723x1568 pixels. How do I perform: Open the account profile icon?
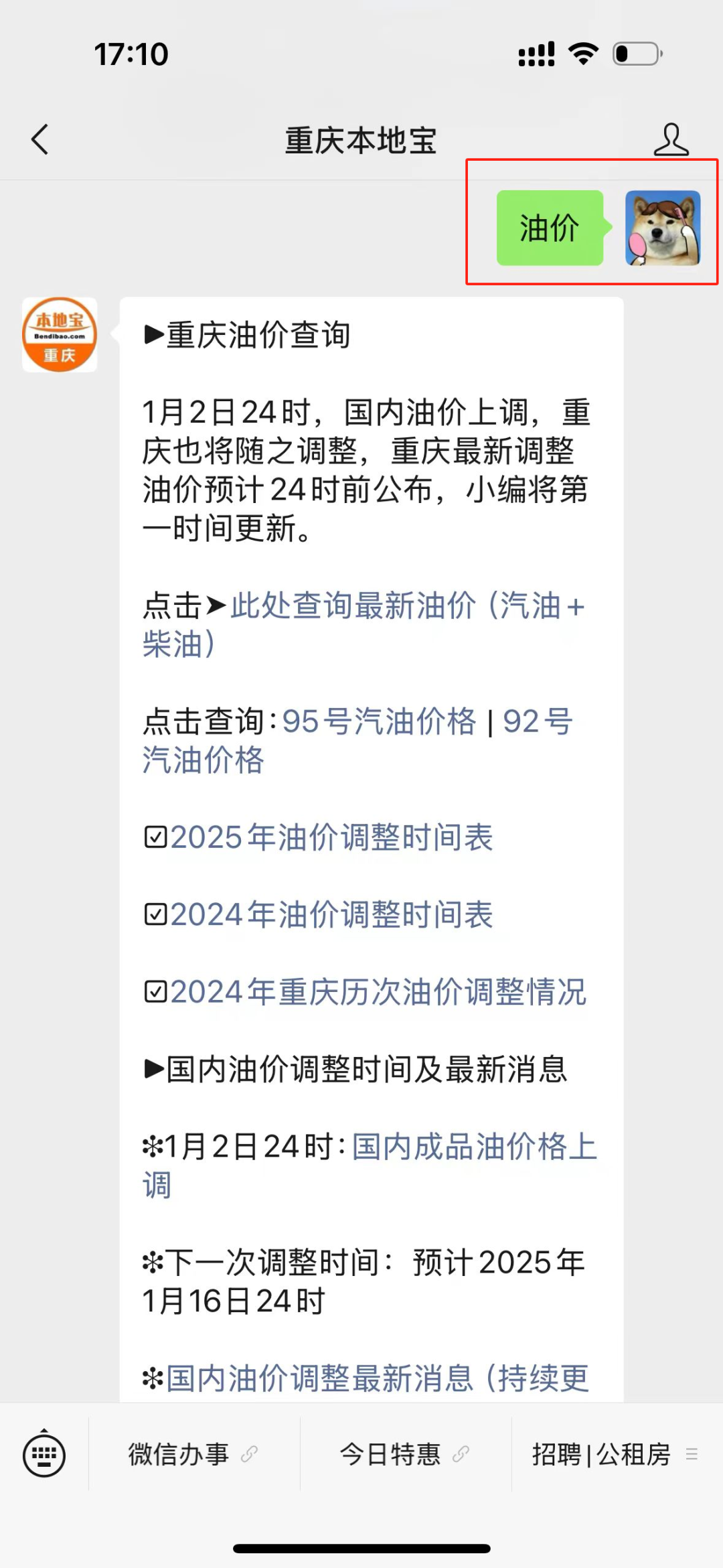click(671, 139)
